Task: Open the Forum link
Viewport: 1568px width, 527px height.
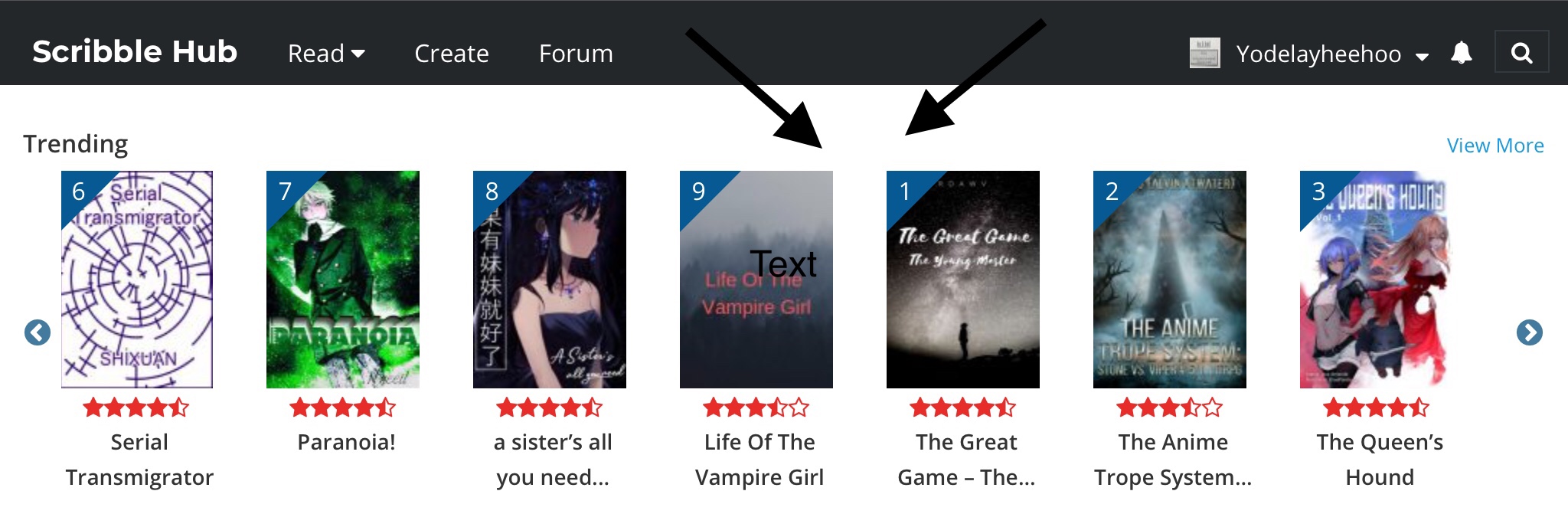Action: (x=576, y=54)
